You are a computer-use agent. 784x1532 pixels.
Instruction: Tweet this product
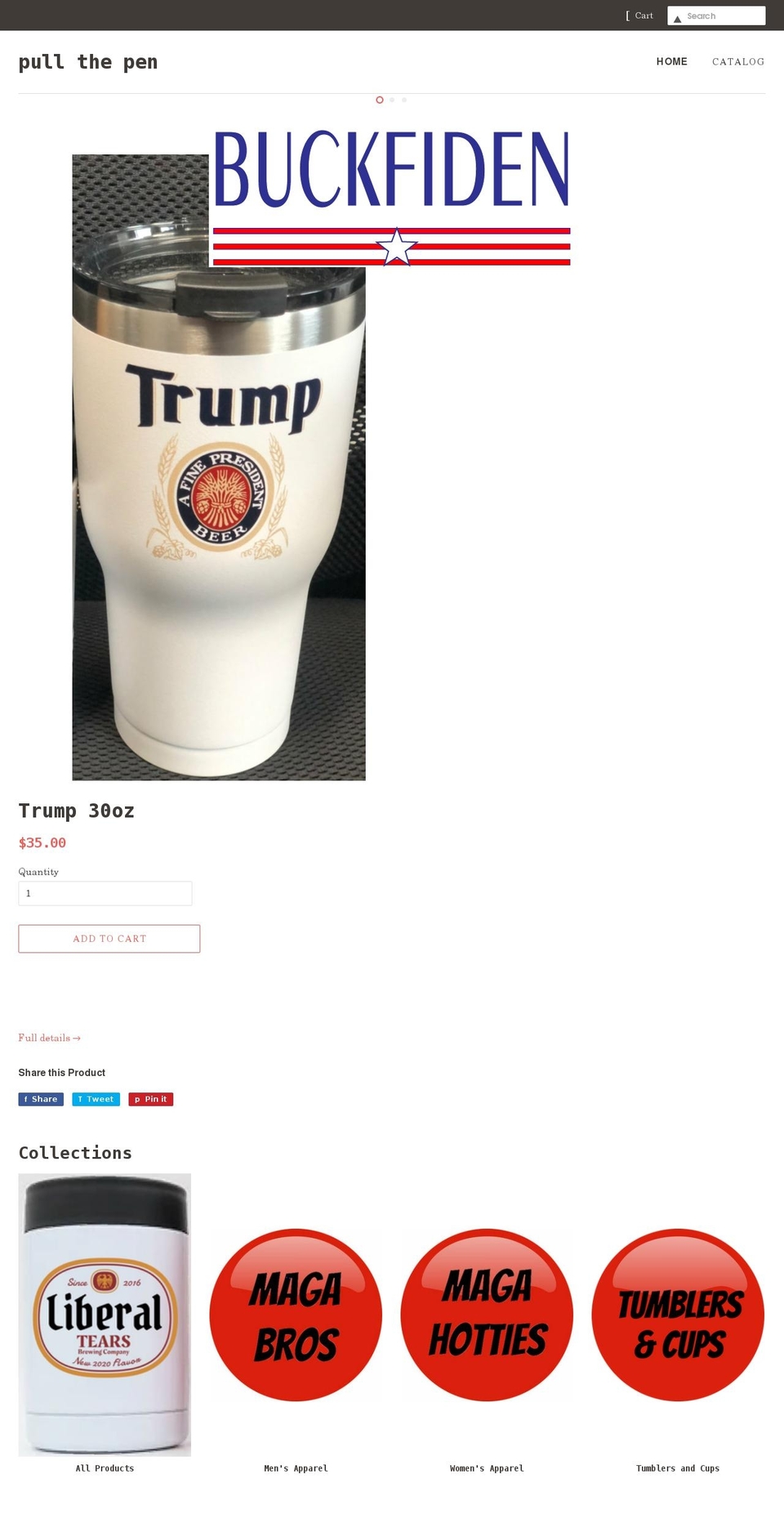(96, 1099)
